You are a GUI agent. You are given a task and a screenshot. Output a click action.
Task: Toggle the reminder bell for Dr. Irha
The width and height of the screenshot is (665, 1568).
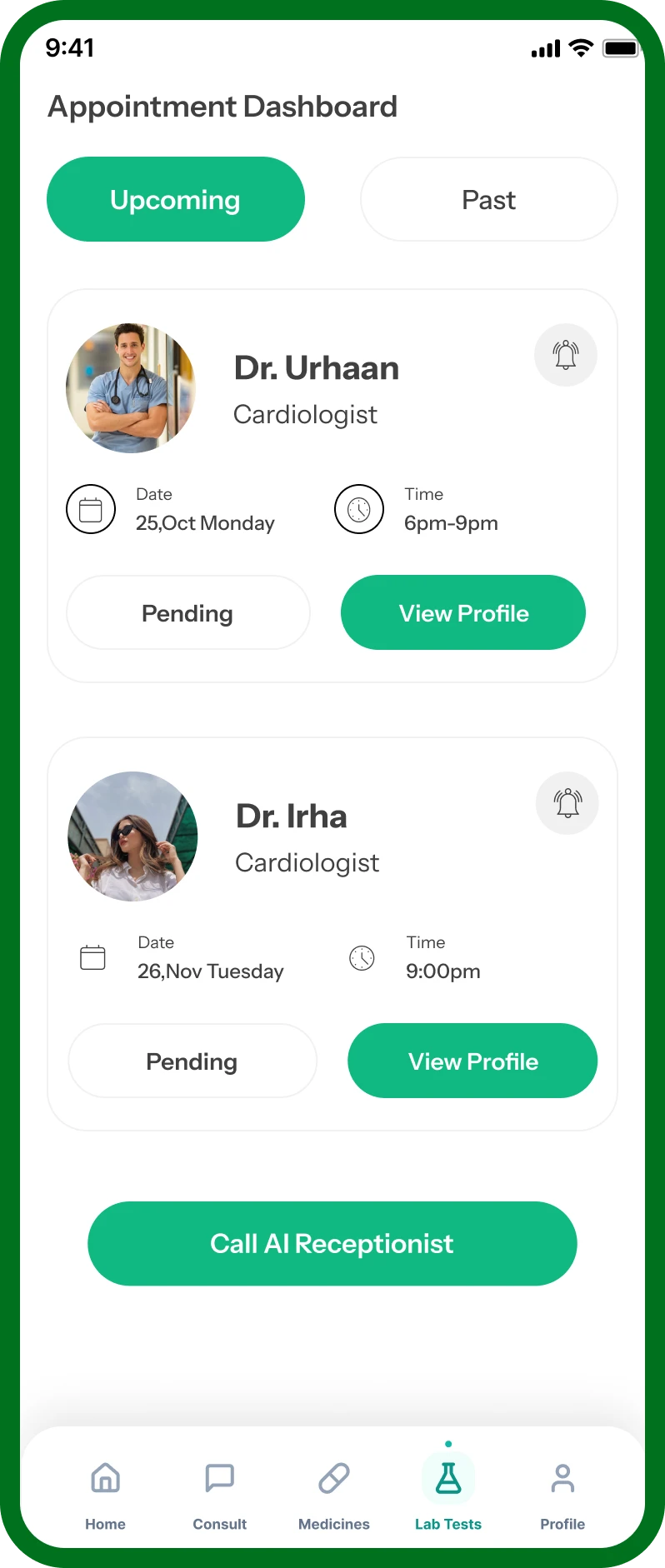pos(567,802)
